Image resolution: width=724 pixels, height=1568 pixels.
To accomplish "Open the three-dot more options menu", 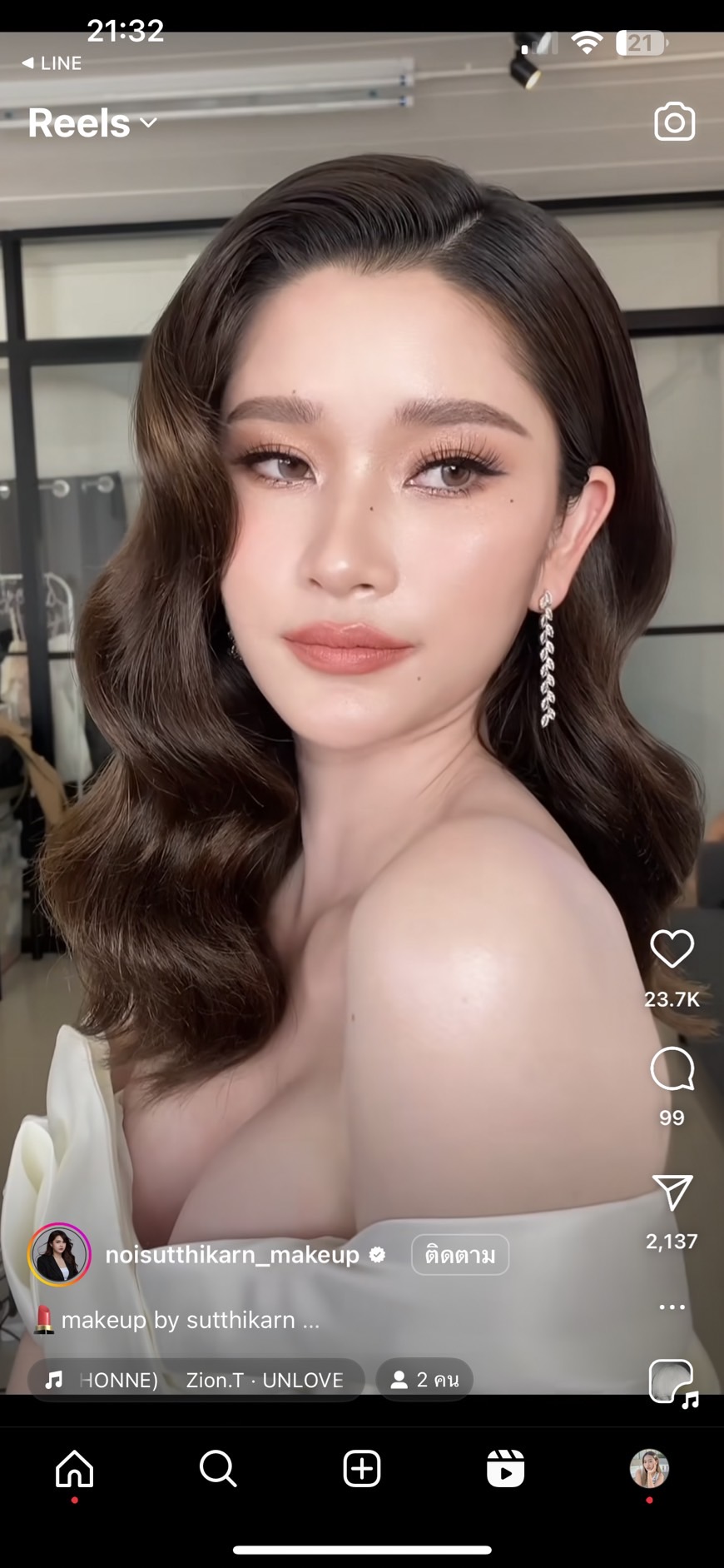I will [x=672, y=1307].
